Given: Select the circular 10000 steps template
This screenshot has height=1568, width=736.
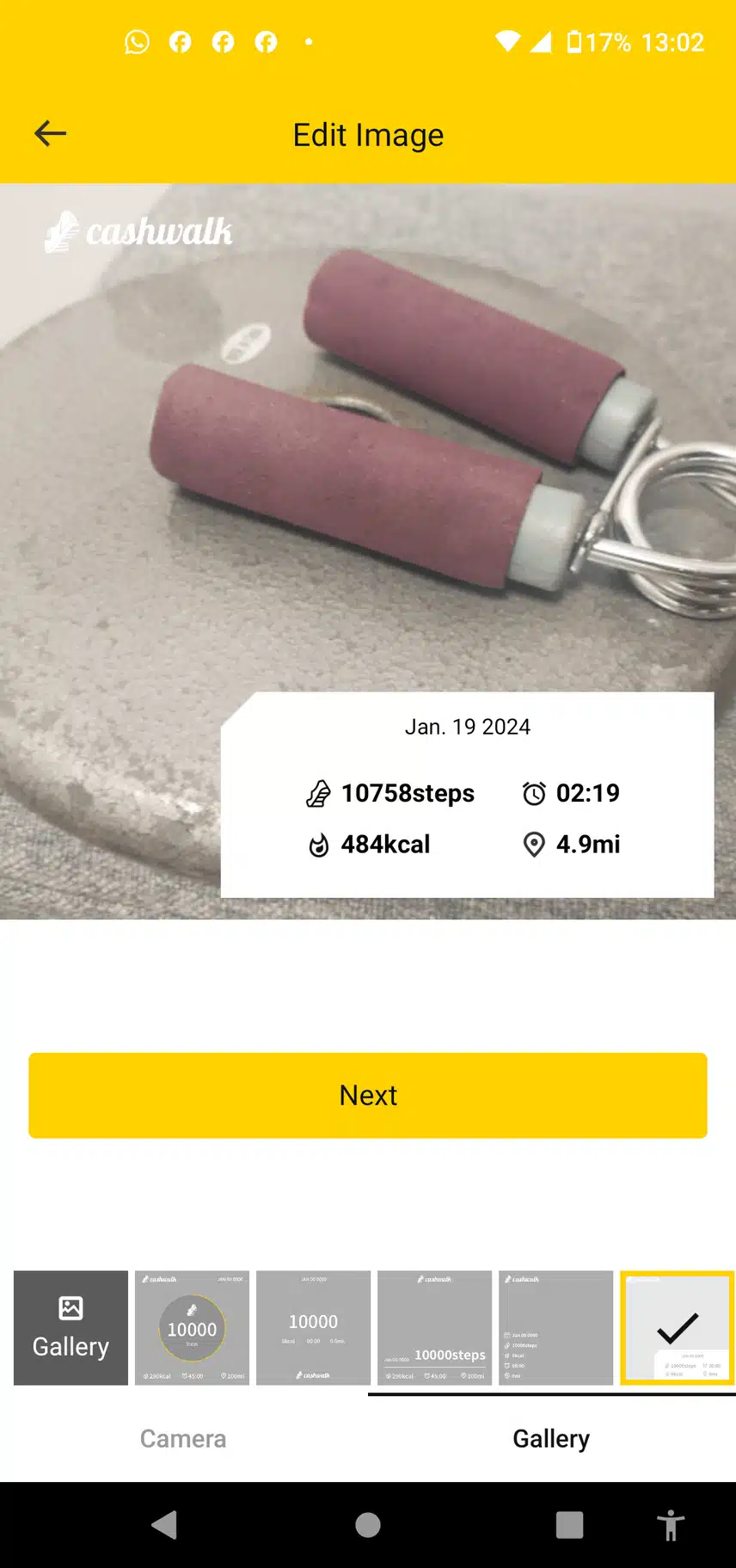Looking at the screenshot, I should point(192,1327).
